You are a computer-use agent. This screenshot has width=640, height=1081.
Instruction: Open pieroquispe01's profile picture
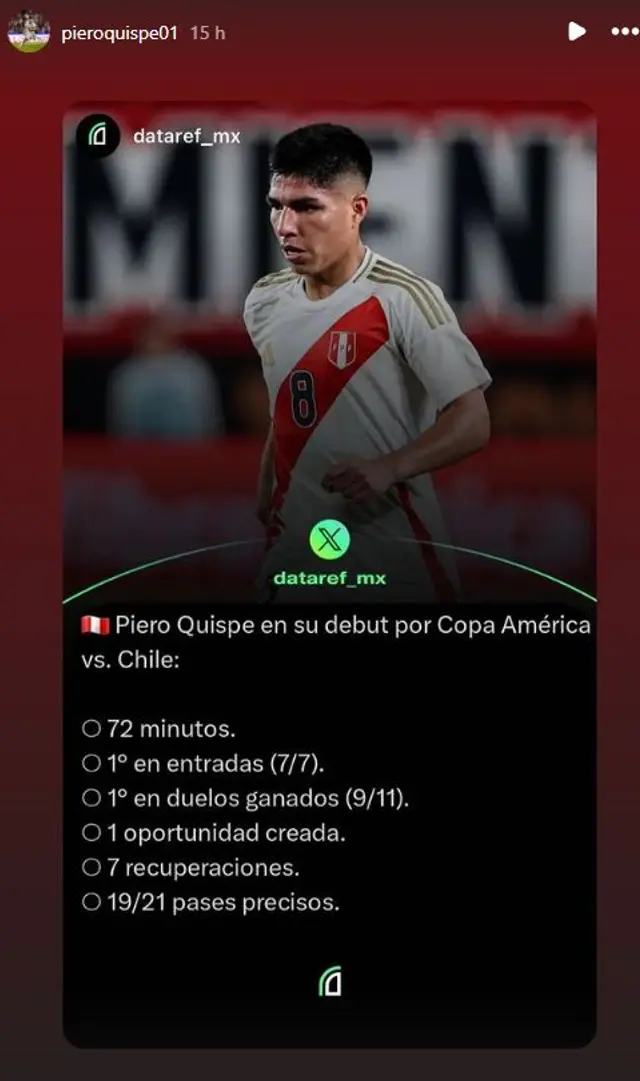[x=29, y=32]
